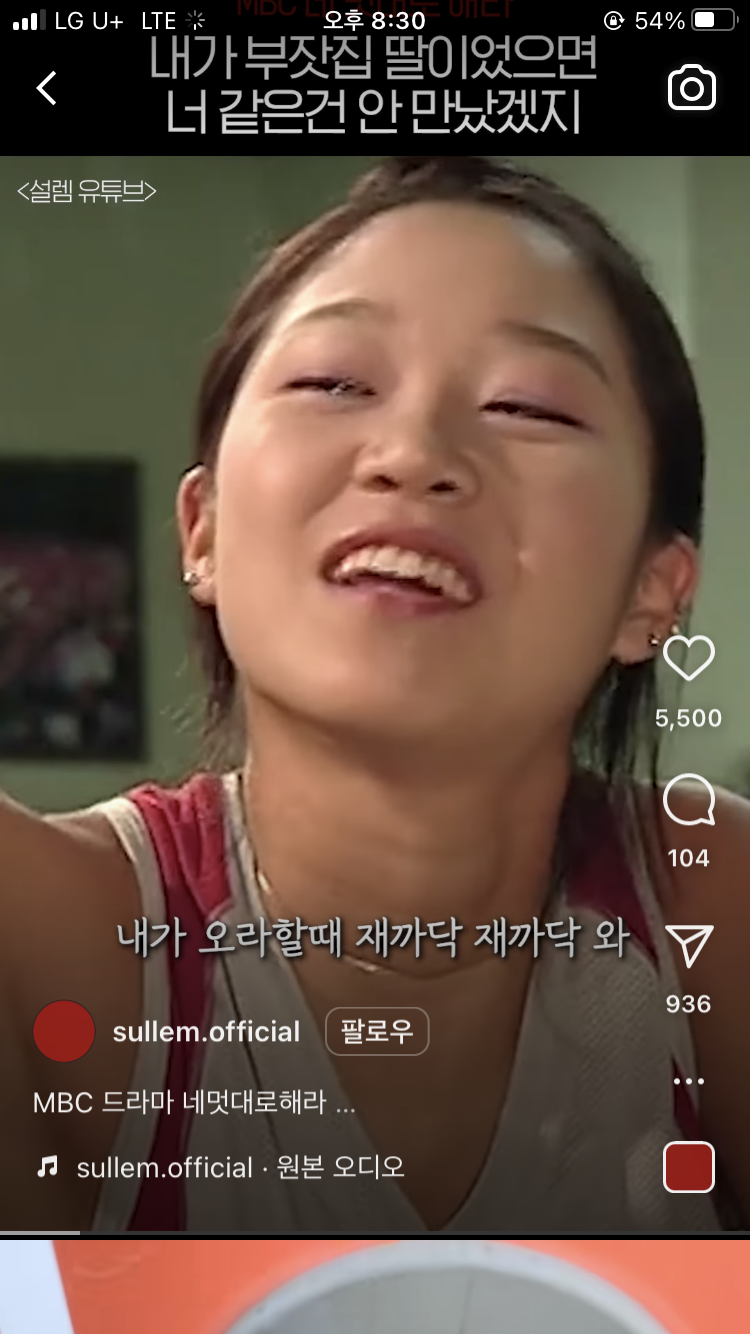Like this reel with the heart icon
This screenshot has height=1334, width=750.
(689, 660)
